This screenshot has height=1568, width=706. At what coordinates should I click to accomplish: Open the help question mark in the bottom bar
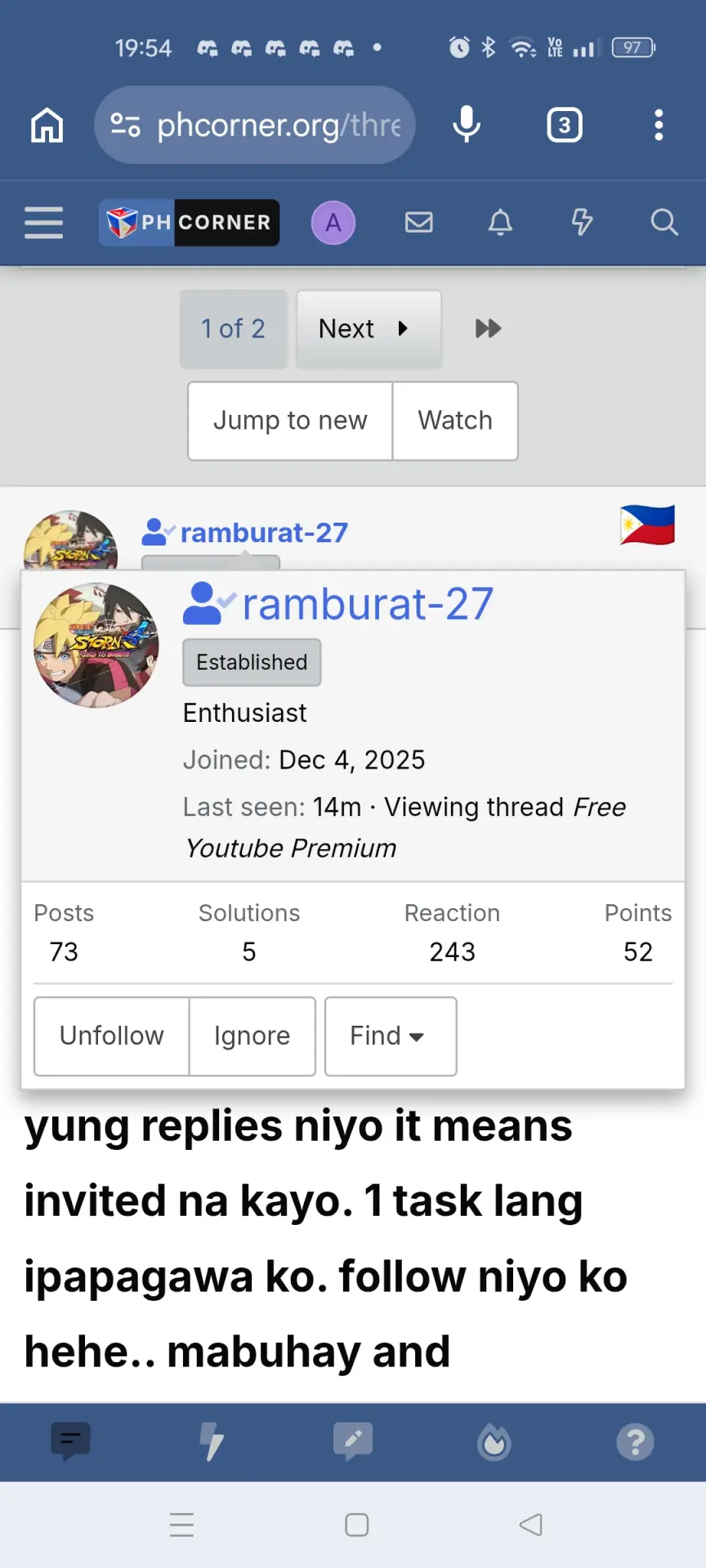tap(635, 1442)
